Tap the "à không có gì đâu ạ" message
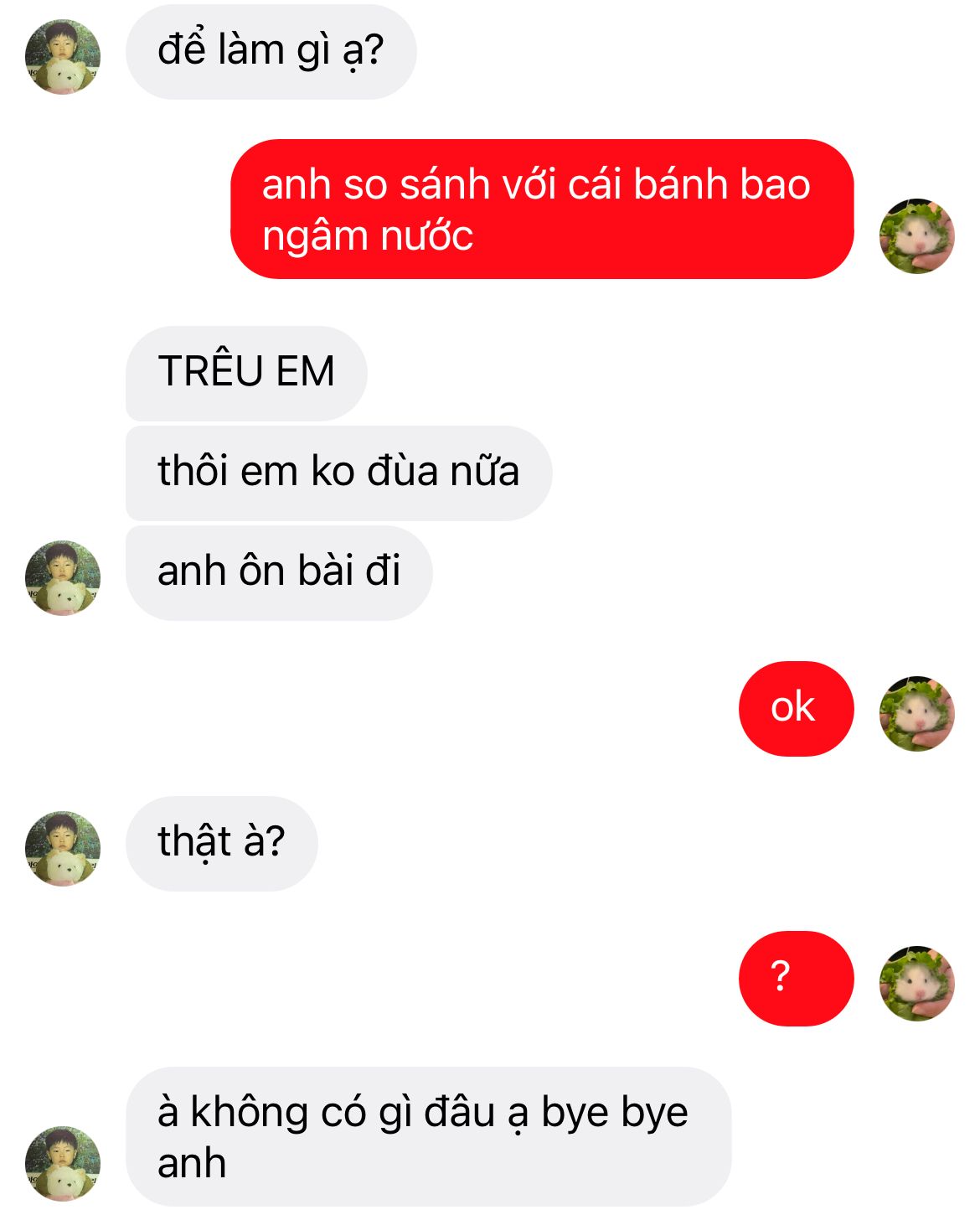 [x=427, y=1136]
